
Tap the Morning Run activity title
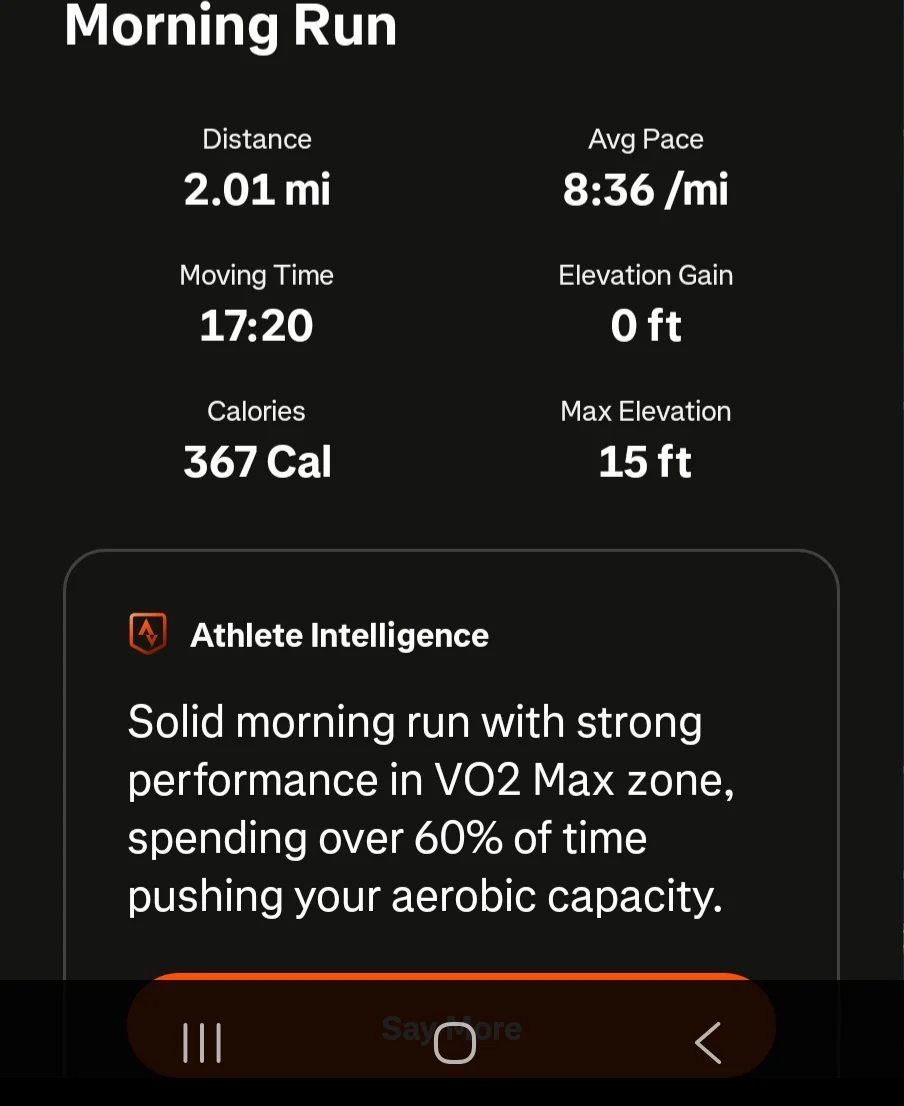coord(230,27)
